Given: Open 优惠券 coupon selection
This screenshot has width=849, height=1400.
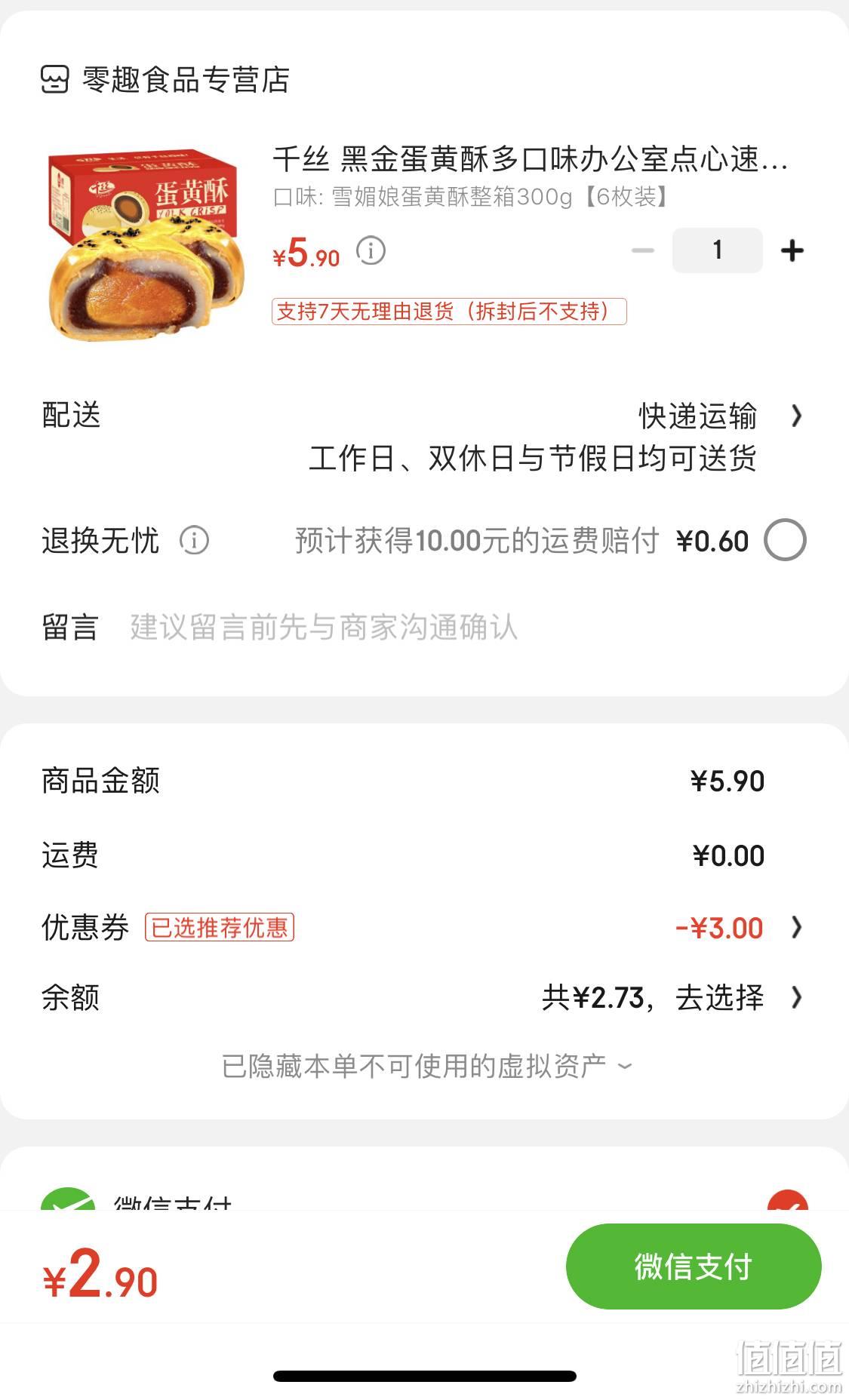Looking at the screenshot, I should (x=424, y=928).
